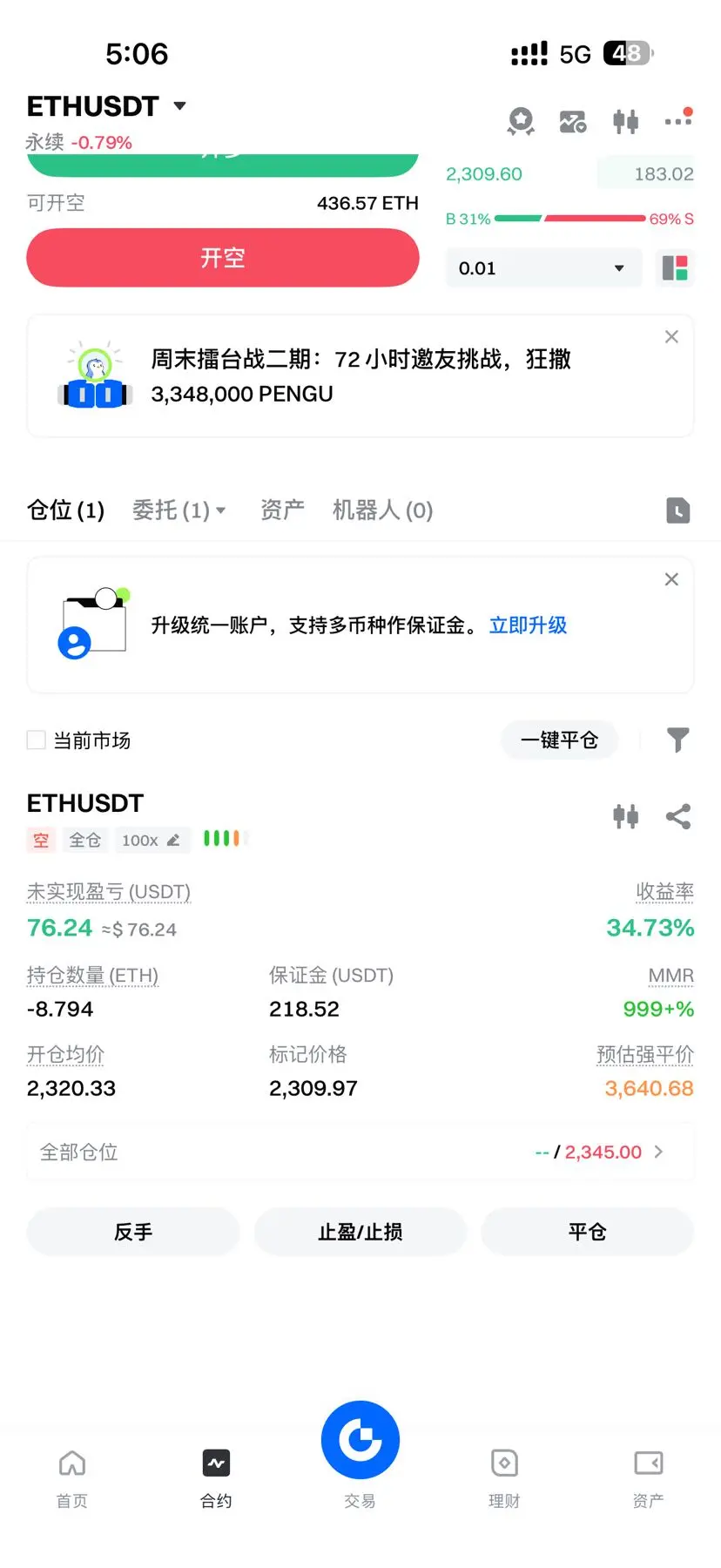Viewport: 721px width, 1568px height.
Task: Edit the 100x leverage
Action: [152, 840]
